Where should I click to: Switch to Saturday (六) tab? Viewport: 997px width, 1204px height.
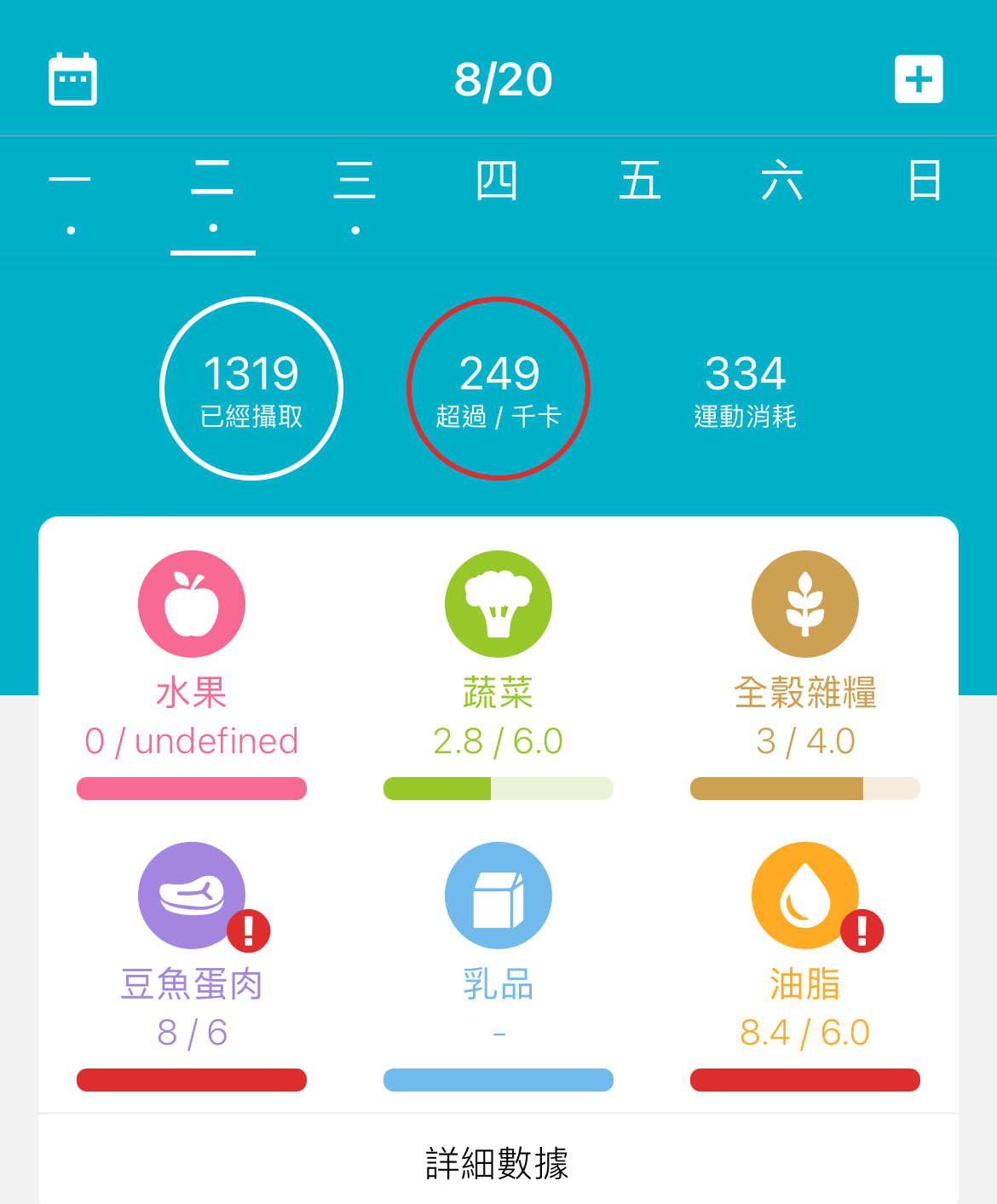pyautogui.click(x=782, y=181)
